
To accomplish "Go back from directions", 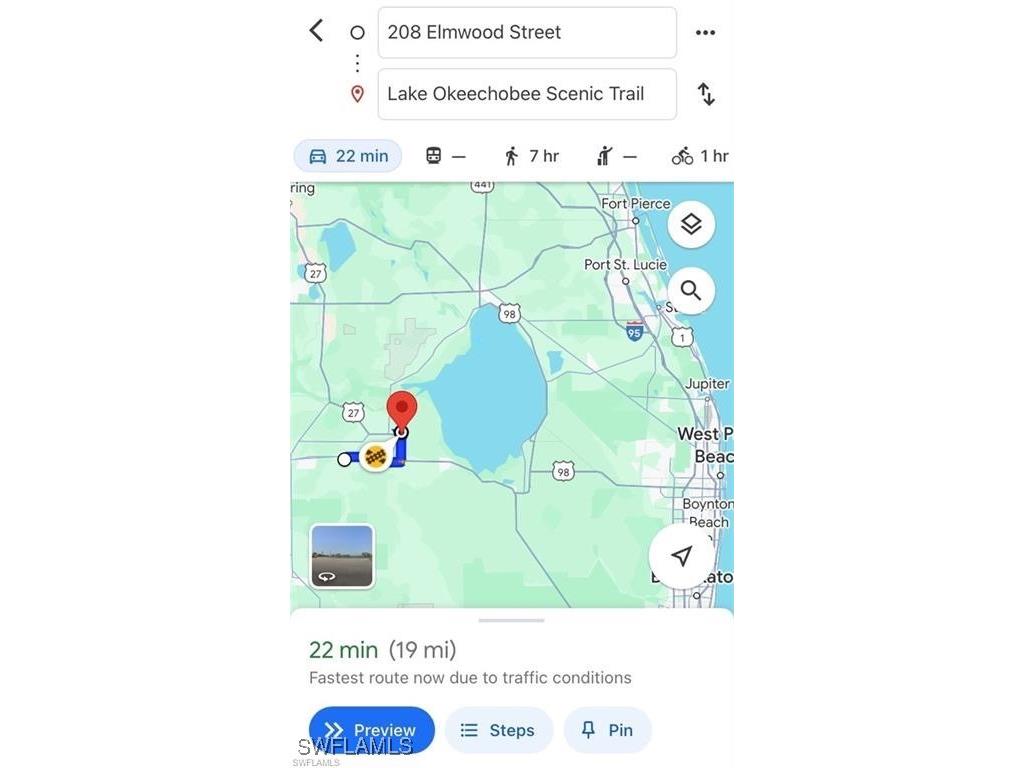I will [316, 31].
